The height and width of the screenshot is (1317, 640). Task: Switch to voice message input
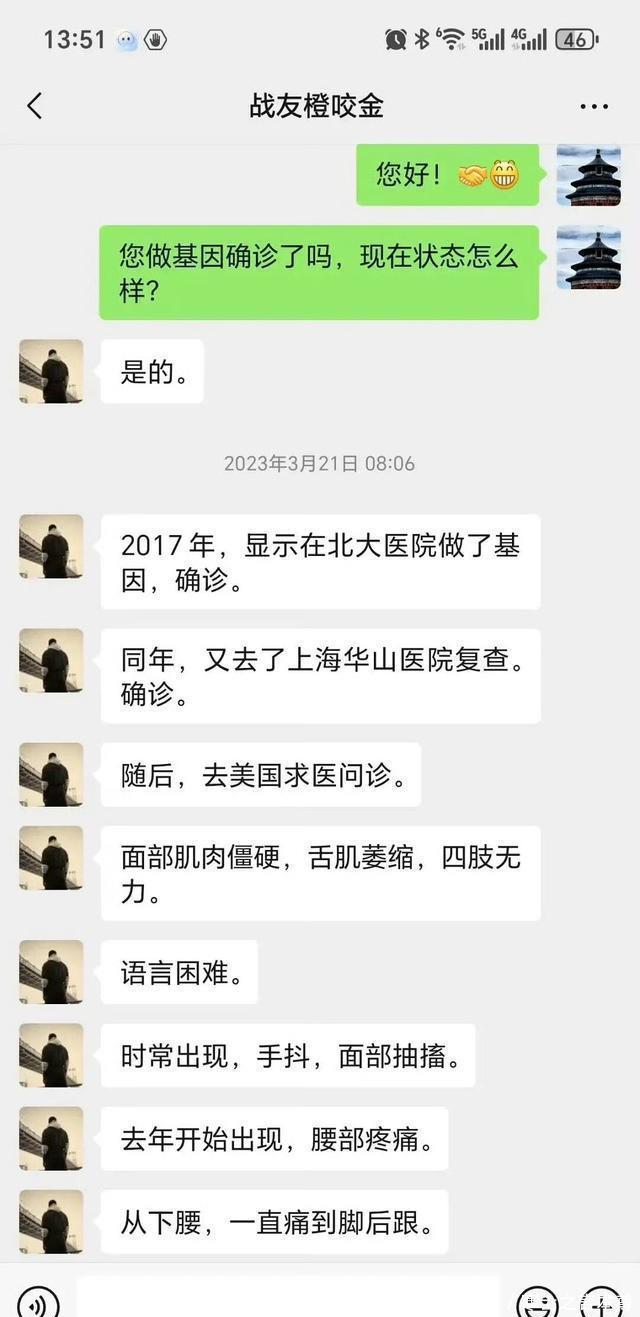(38, 1302)
